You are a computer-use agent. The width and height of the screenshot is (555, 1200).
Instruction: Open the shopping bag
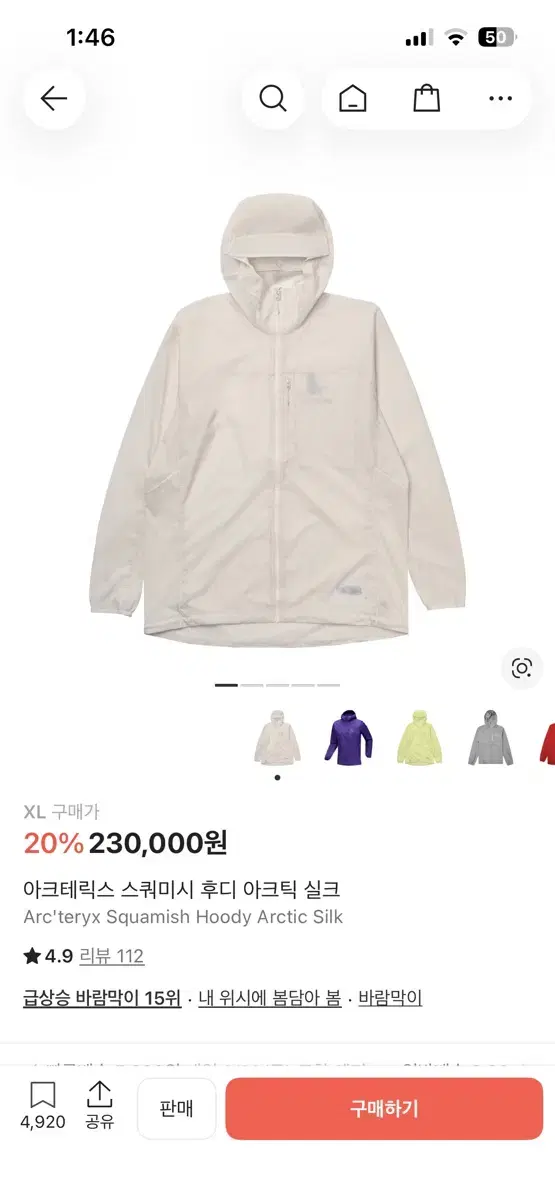427,98
